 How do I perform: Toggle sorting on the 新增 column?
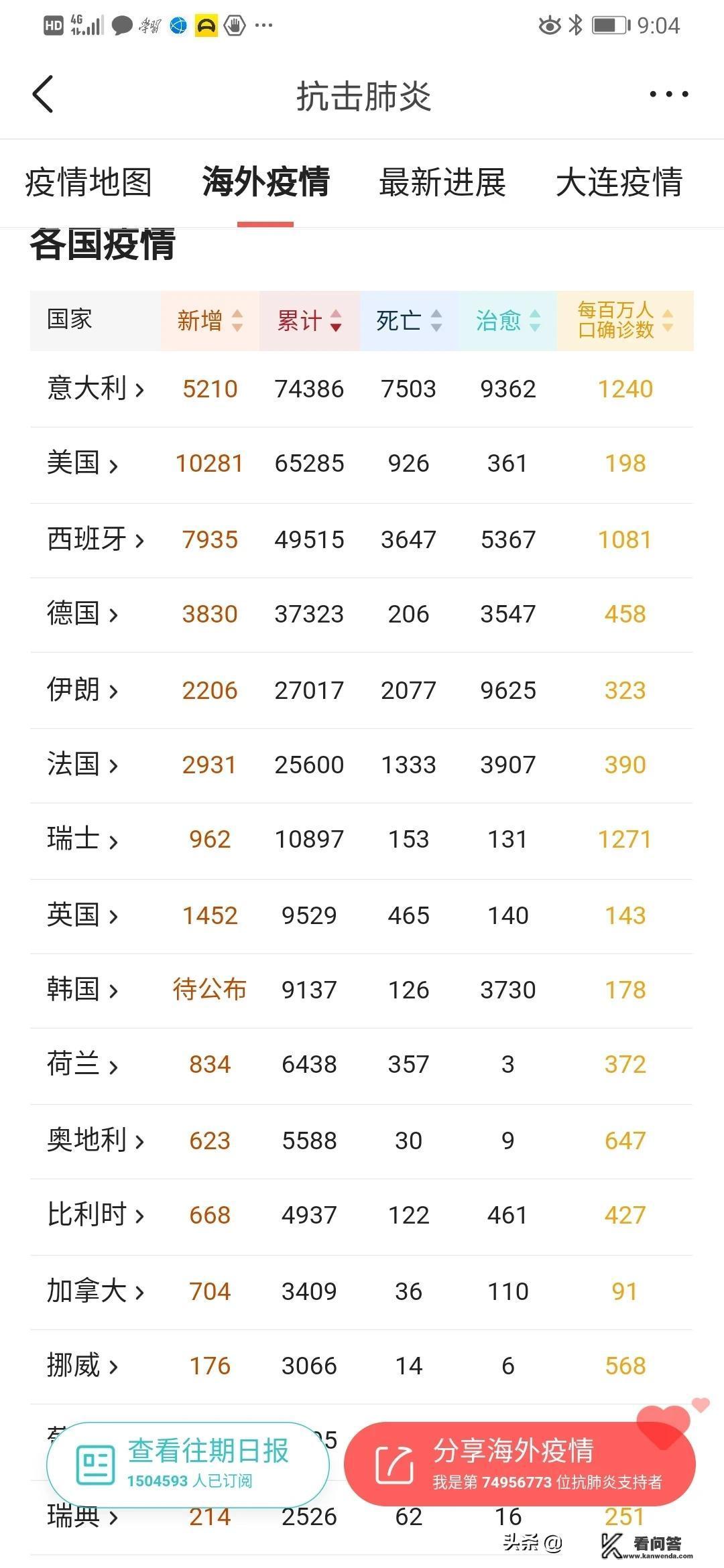click(236, 320)
